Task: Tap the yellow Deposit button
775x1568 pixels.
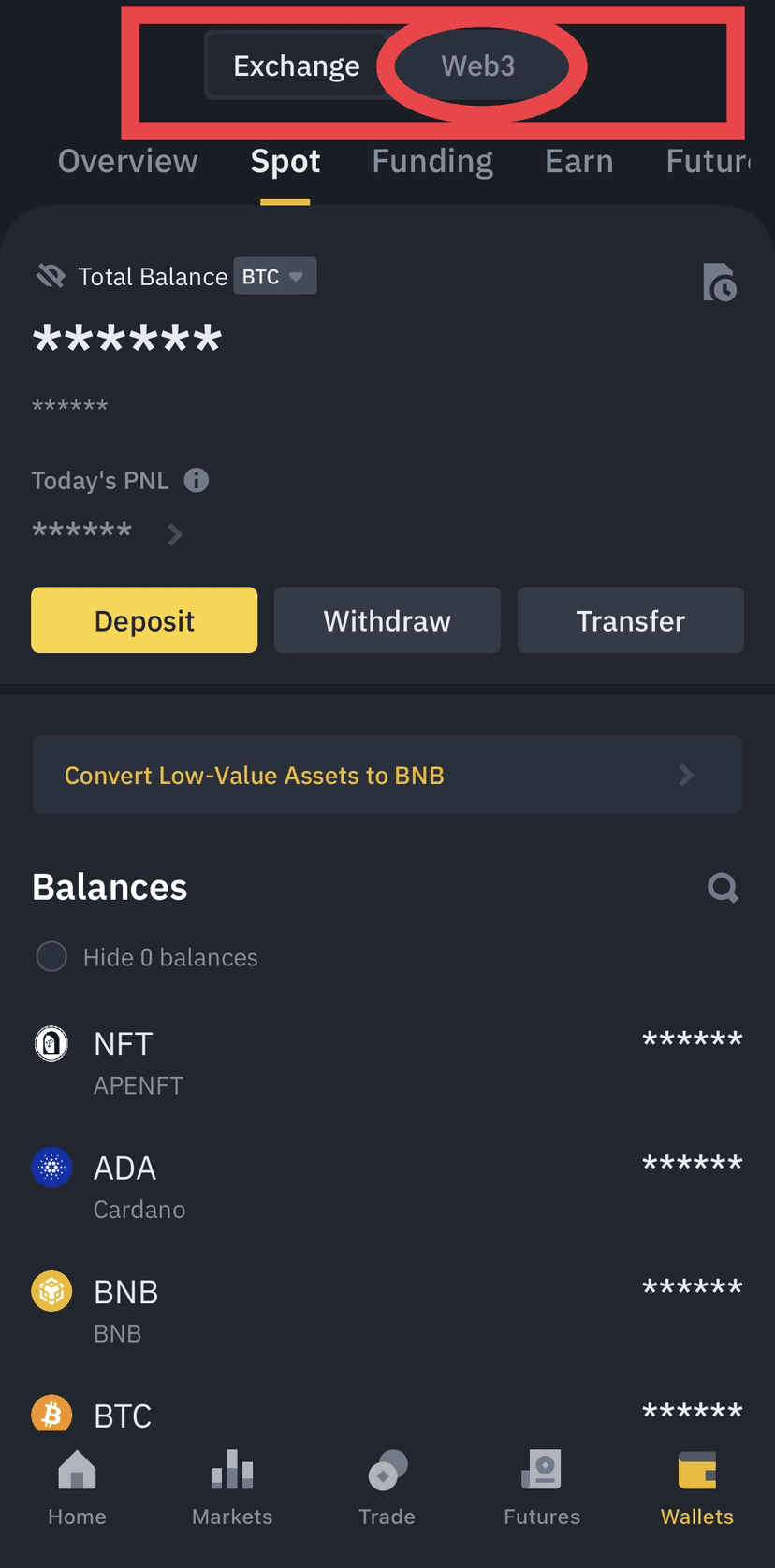Action: tap(144, 620)
